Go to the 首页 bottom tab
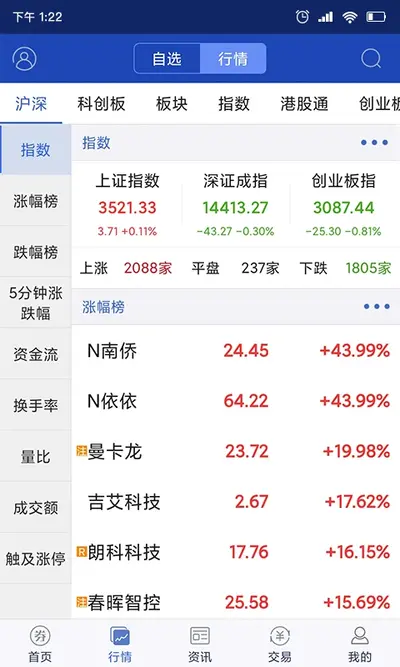The image size is (400, 667). pyautogui.click(x=40, y=644)
